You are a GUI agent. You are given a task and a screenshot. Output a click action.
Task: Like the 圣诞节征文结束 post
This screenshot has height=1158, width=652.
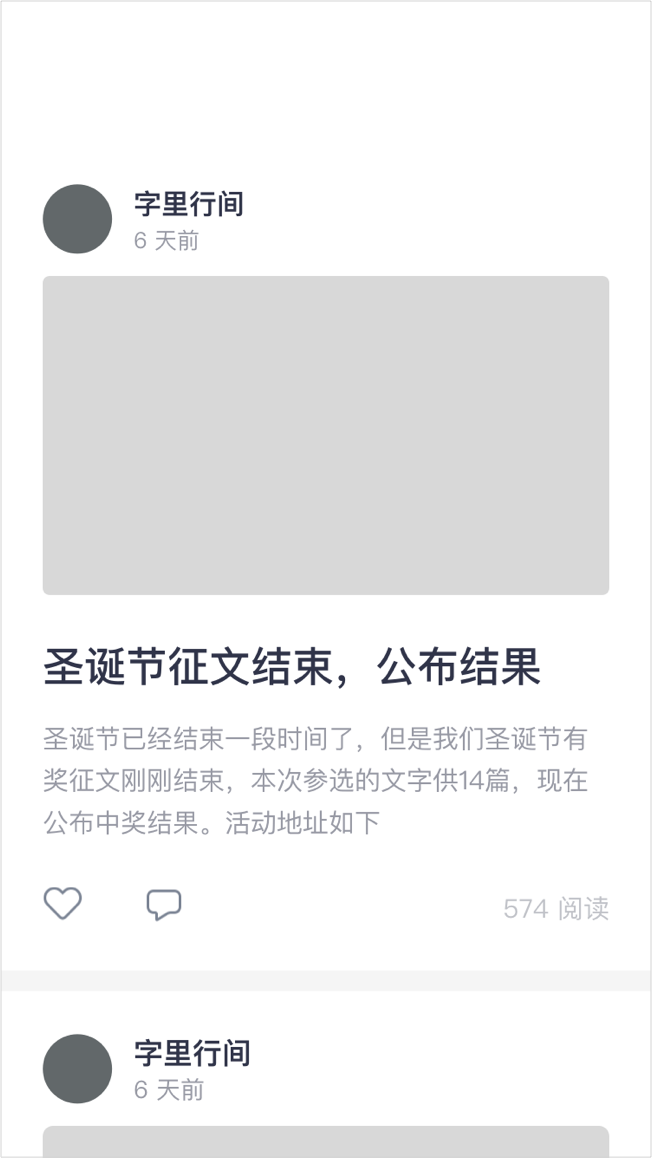(x=62, y=904)
